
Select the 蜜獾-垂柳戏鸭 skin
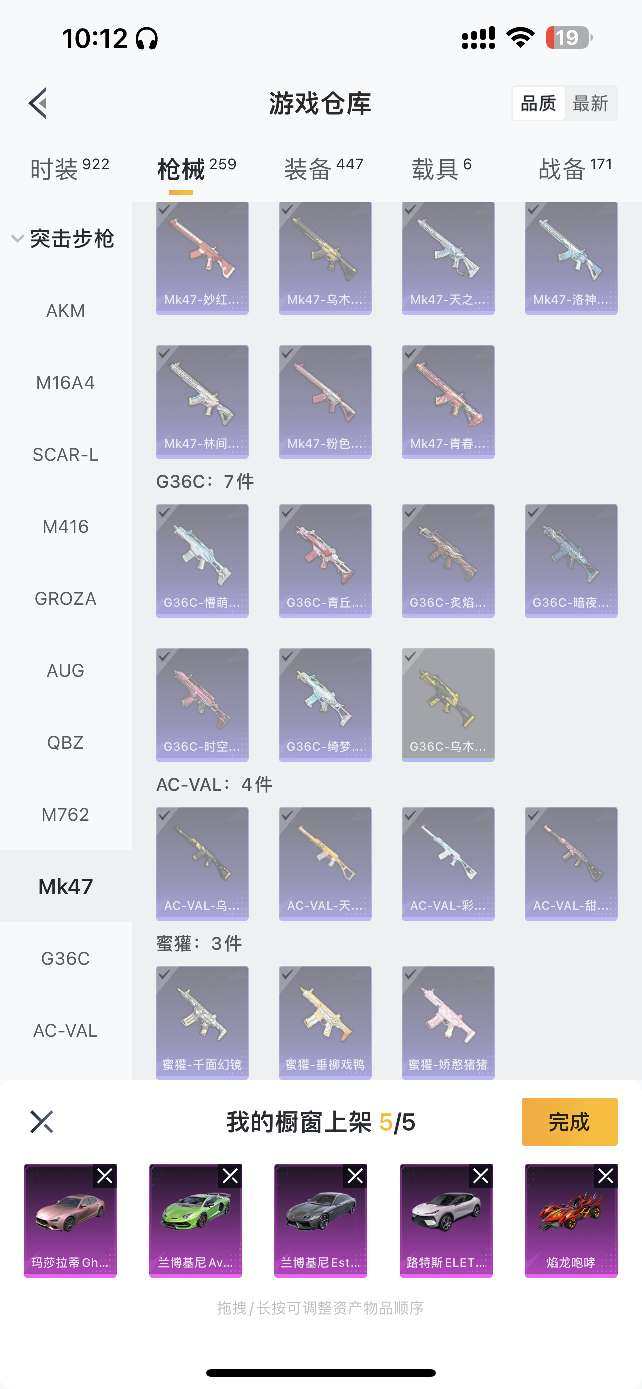tap(325, 1022)
